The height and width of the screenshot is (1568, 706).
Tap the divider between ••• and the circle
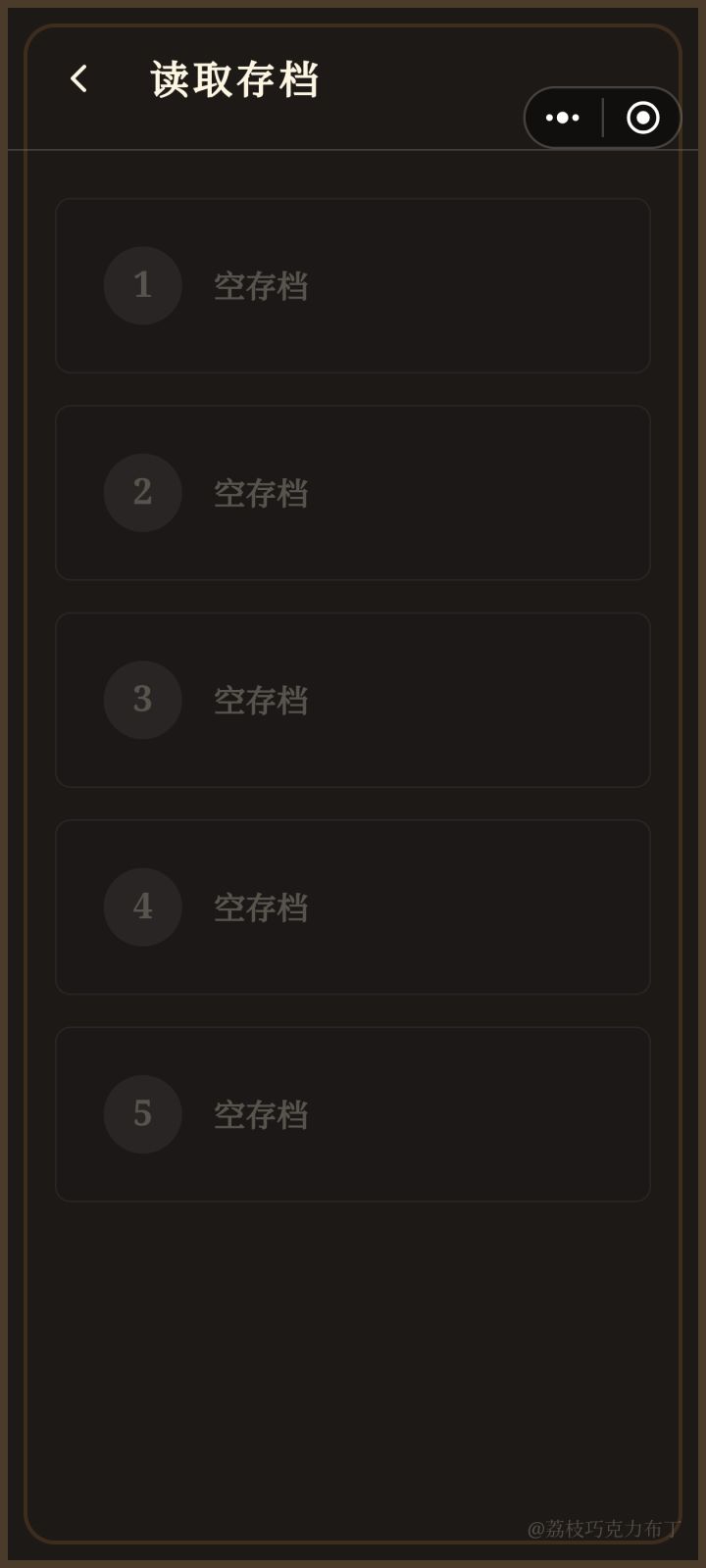pyautogui.click(x=601, y=118)
